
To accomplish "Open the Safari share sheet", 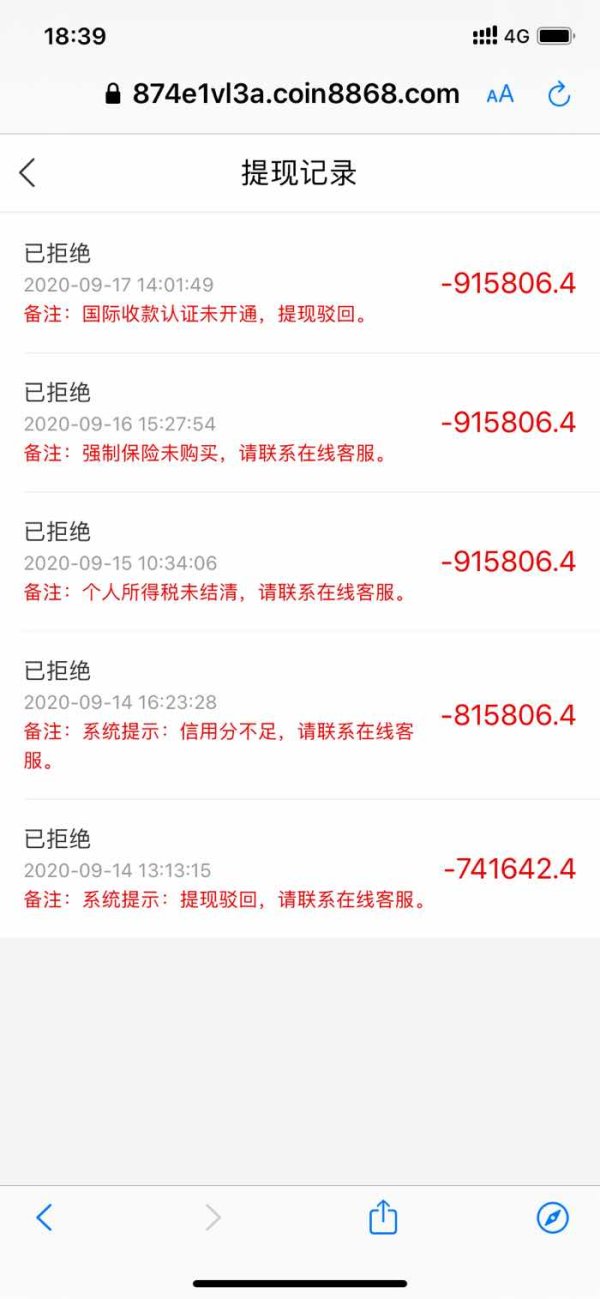I will click(383, 1216).
